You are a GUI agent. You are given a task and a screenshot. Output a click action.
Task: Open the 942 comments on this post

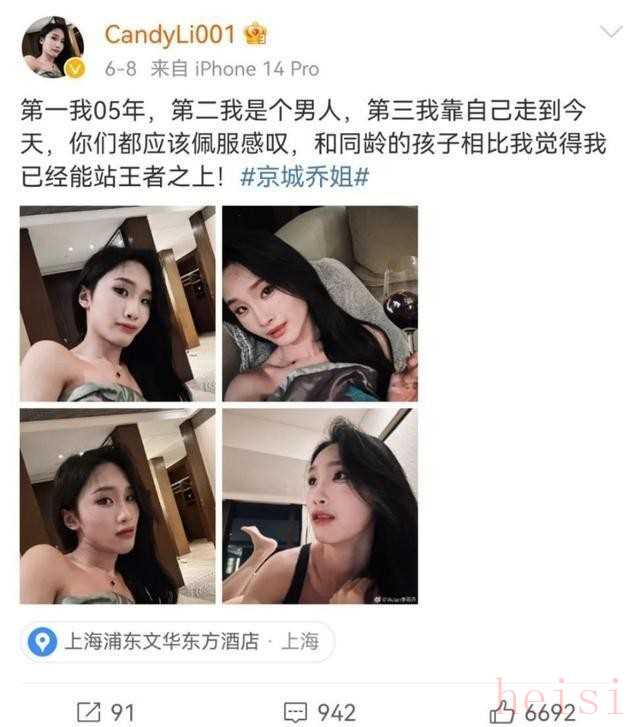[x=320, y=711]
